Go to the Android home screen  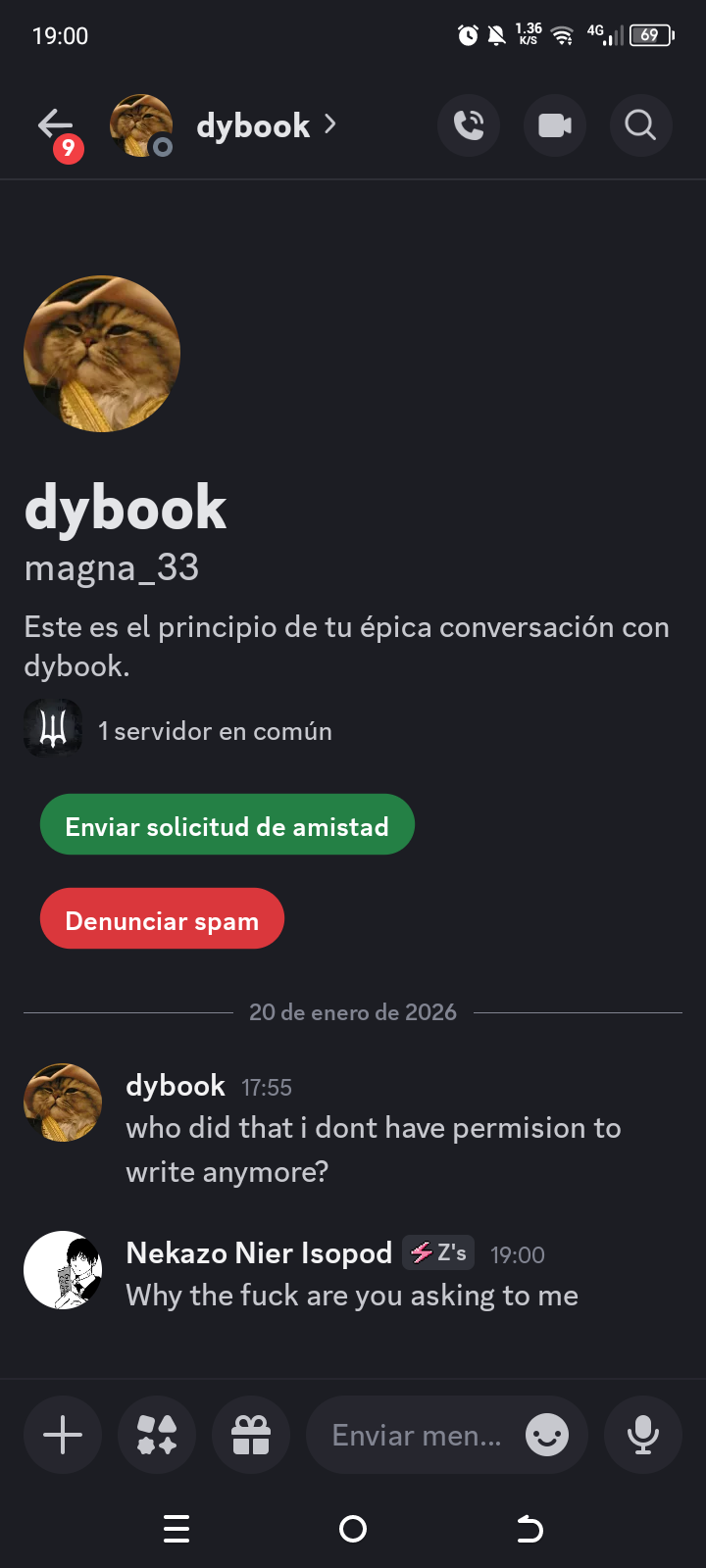353,1529
